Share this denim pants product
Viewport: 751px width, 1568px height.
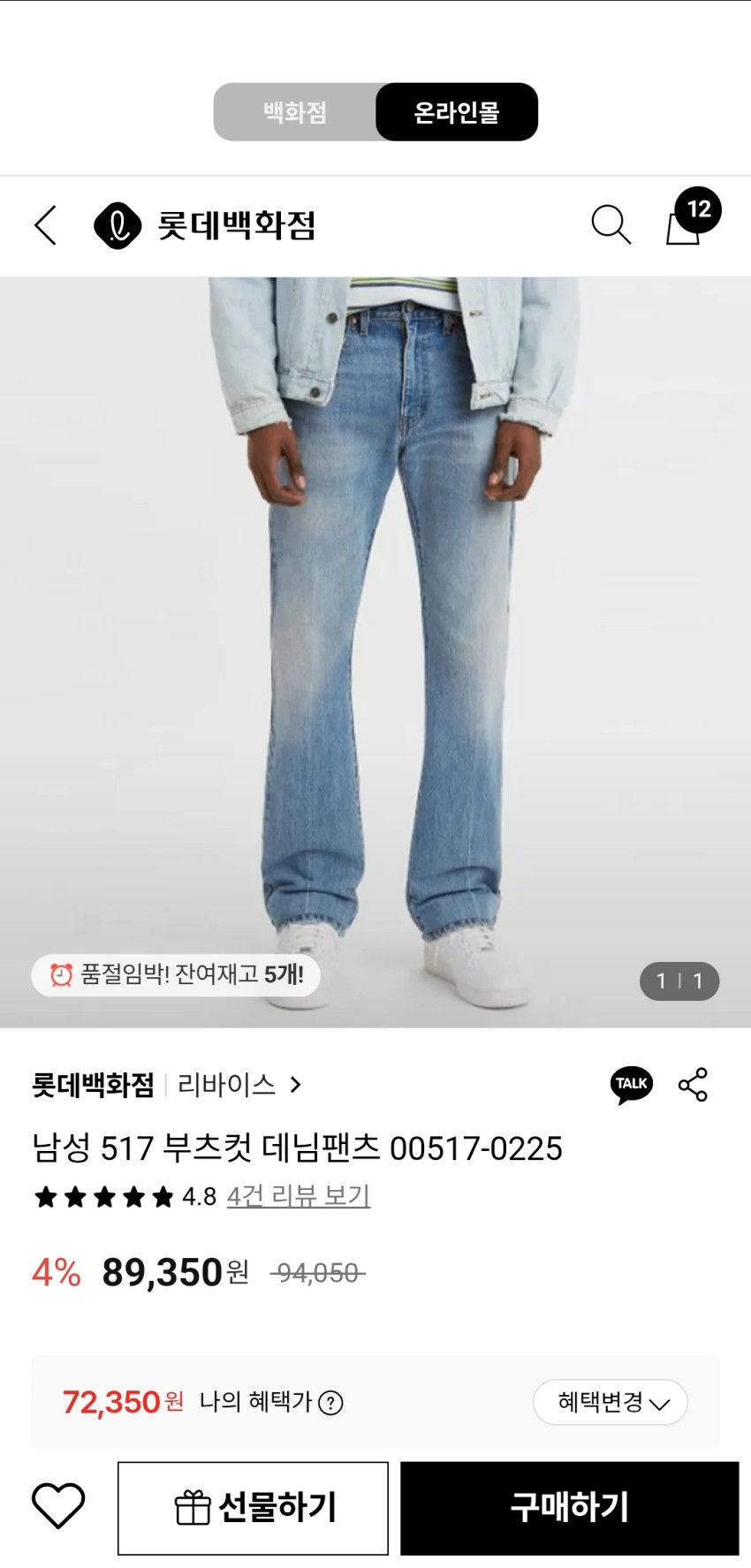(693, 1084)
